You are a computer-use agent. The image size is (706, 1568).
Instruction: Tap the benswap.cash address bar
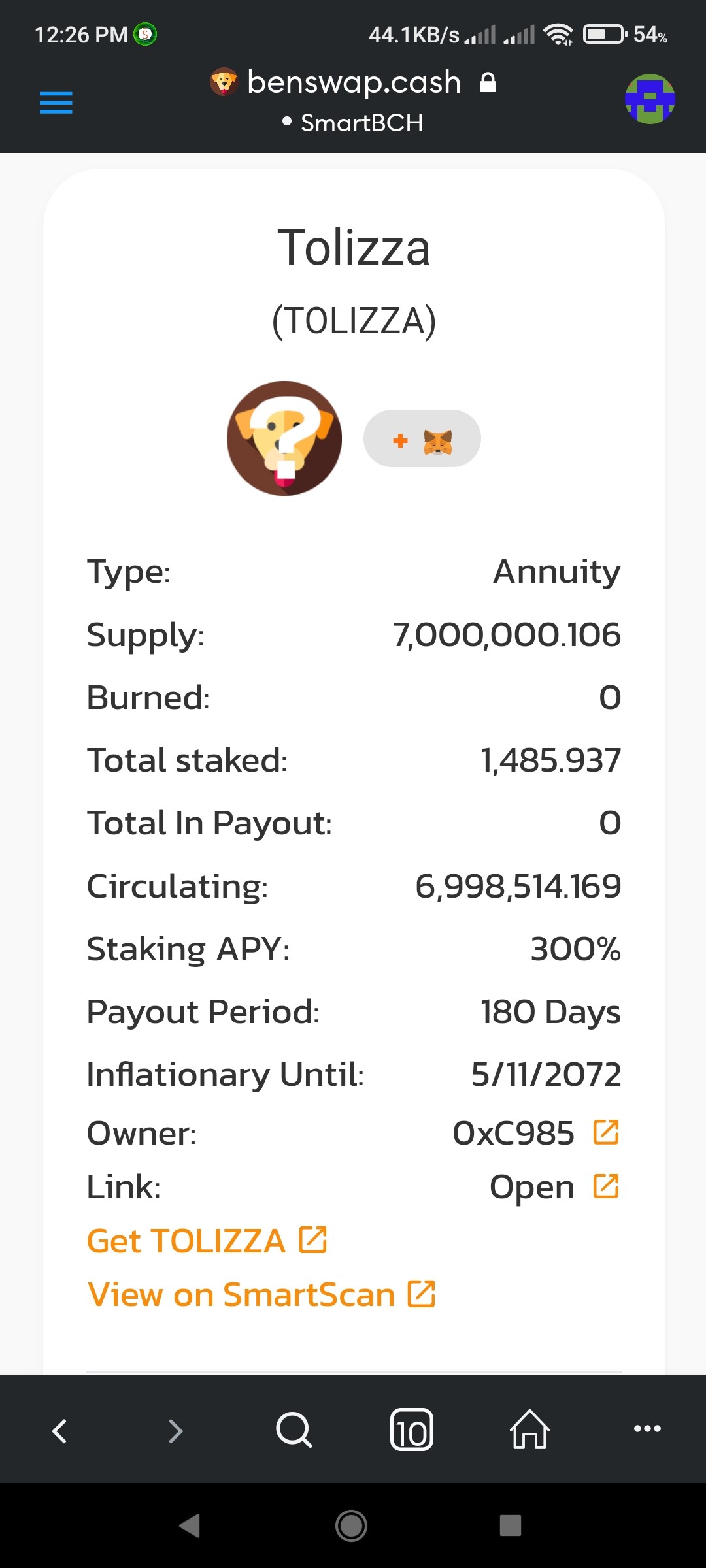(x=353, y=99)
